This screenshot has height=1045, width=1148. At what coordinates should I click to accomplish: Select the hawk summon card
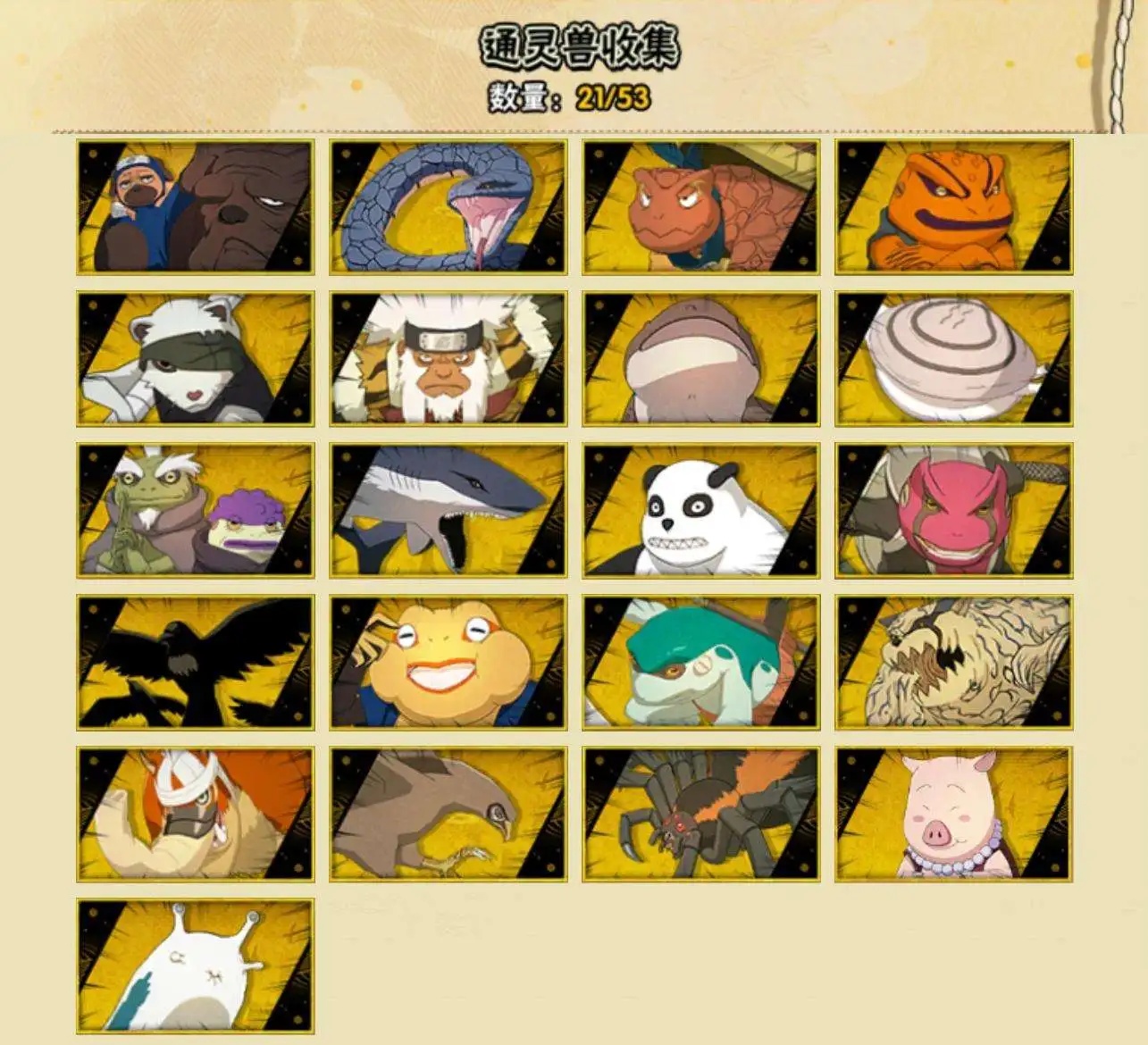click(x=448, y=814)
